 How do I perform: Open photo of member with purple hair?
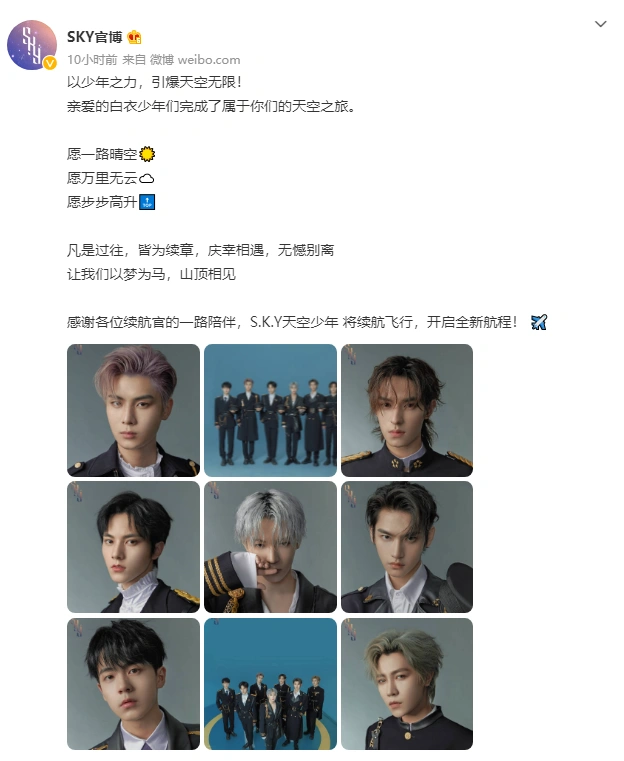coord(133,410)
